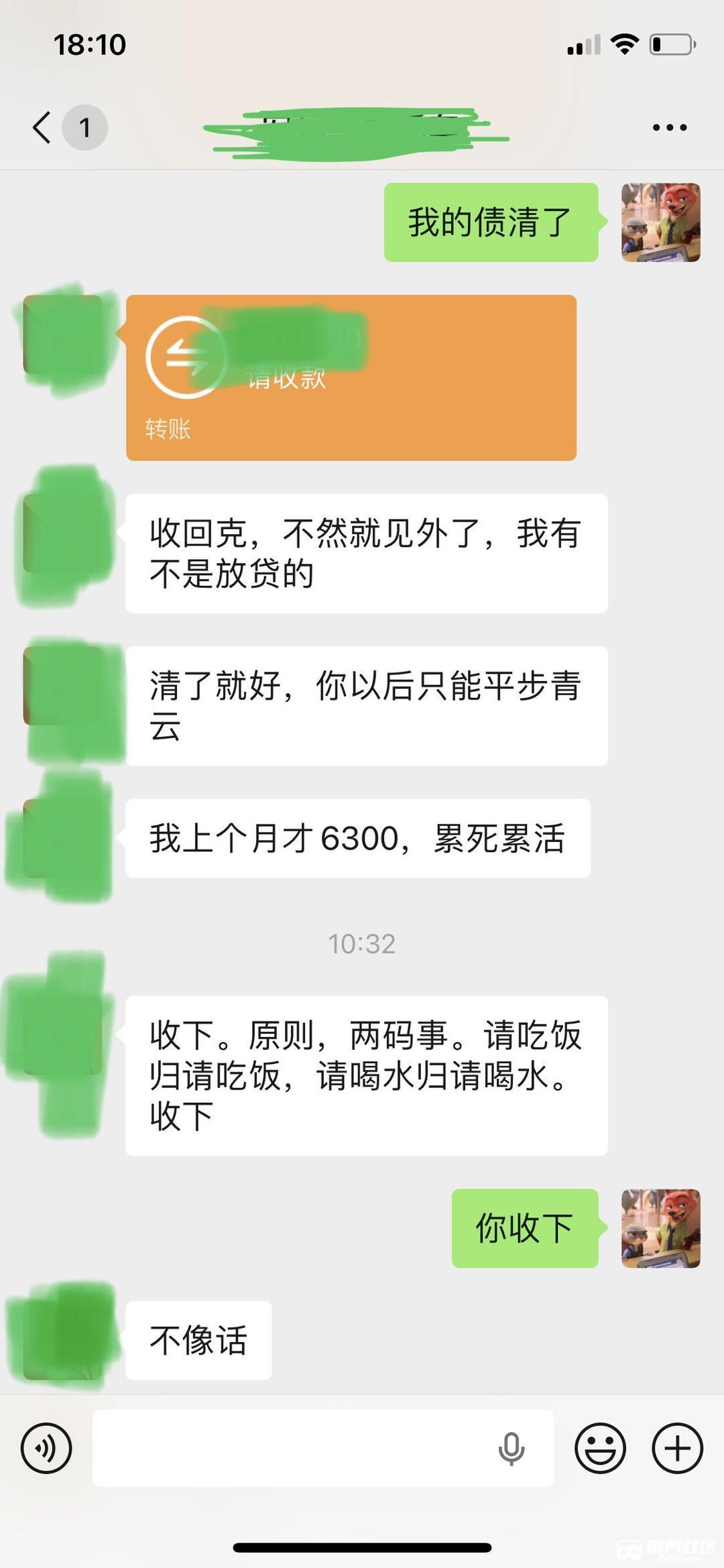The width and height of the screenshot is (724, 1568).
Task: Go back to the chat list
Action: [43, 127]
